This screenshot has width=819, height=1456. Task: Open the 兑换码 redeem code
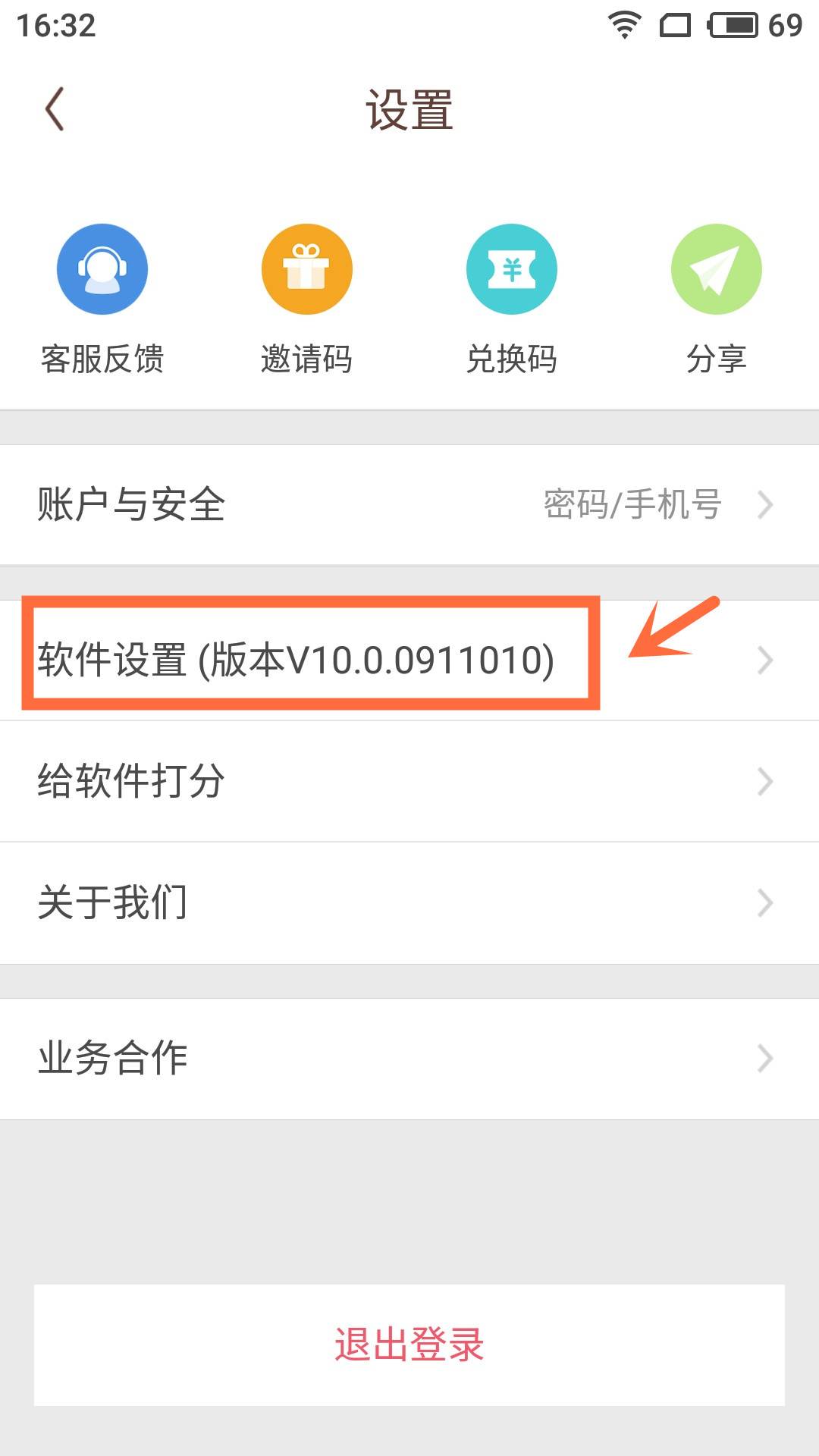click(x=512, y=269)
